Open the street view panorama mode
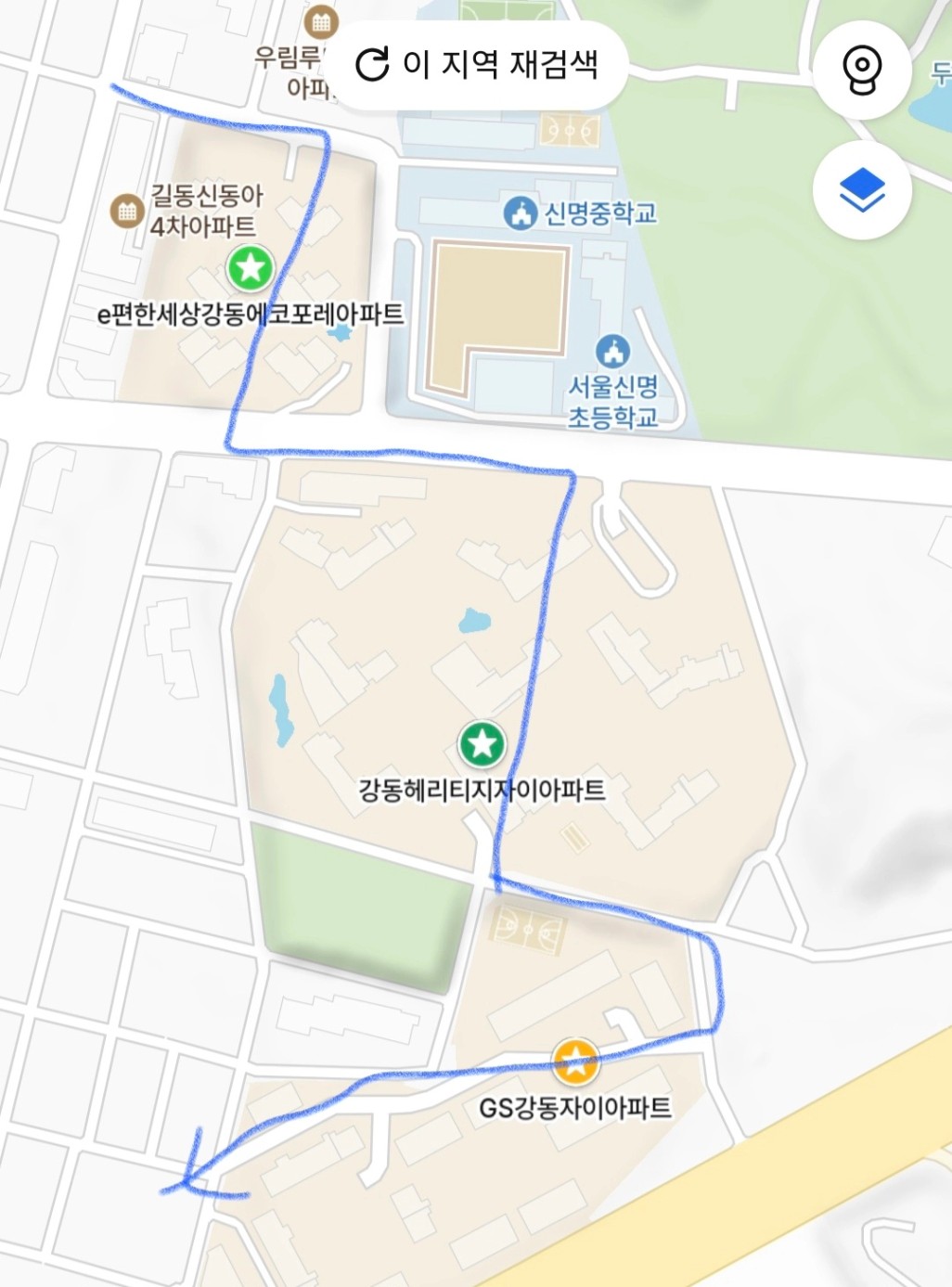Screen dimensions: 952x1287 point(862,70)
